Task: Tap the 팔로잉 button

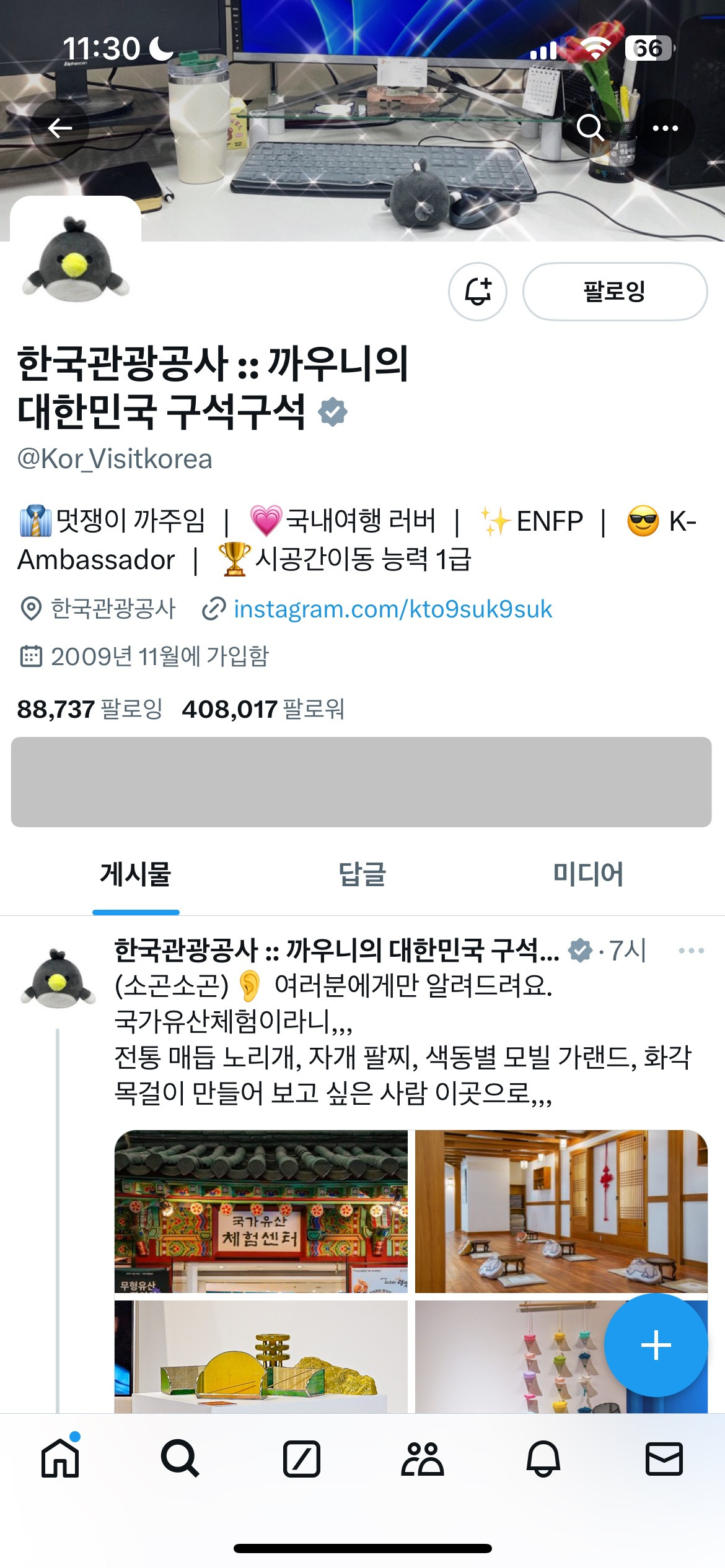Action: [615, 292]
